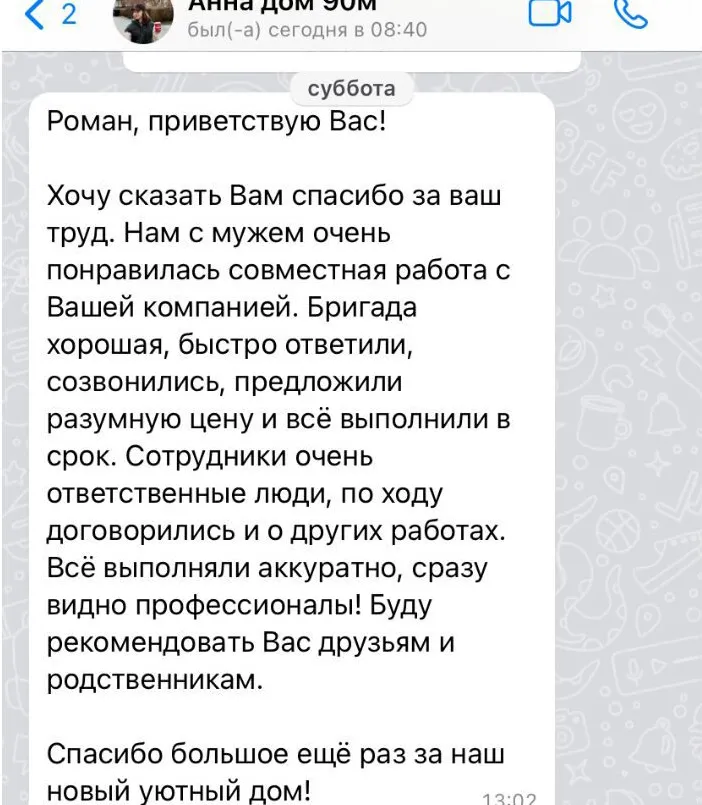Tap Анна's profile photo

[x=145, y=18]
